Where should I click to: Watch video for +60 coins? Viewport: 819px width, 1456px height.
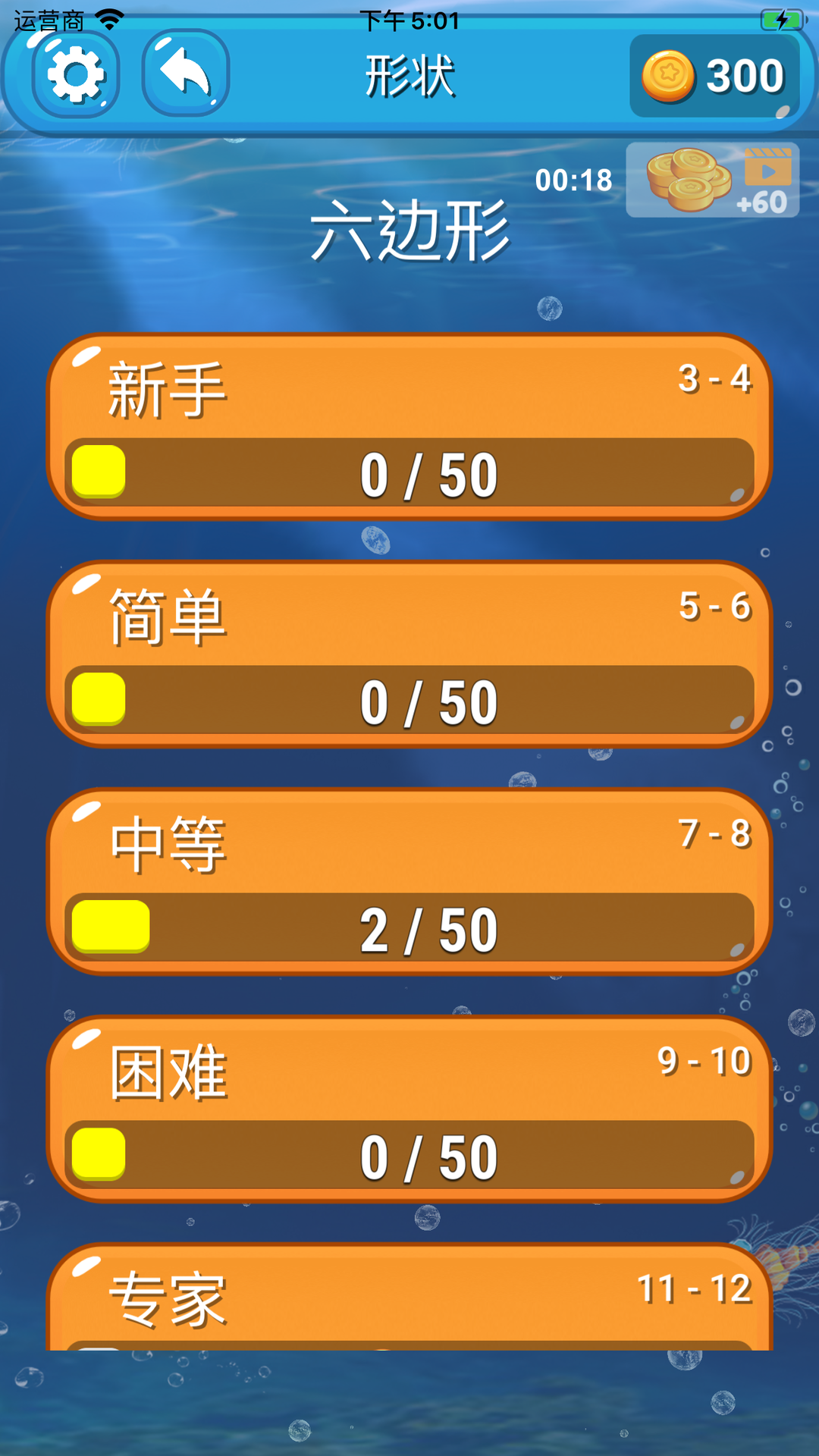click(712, 180)
